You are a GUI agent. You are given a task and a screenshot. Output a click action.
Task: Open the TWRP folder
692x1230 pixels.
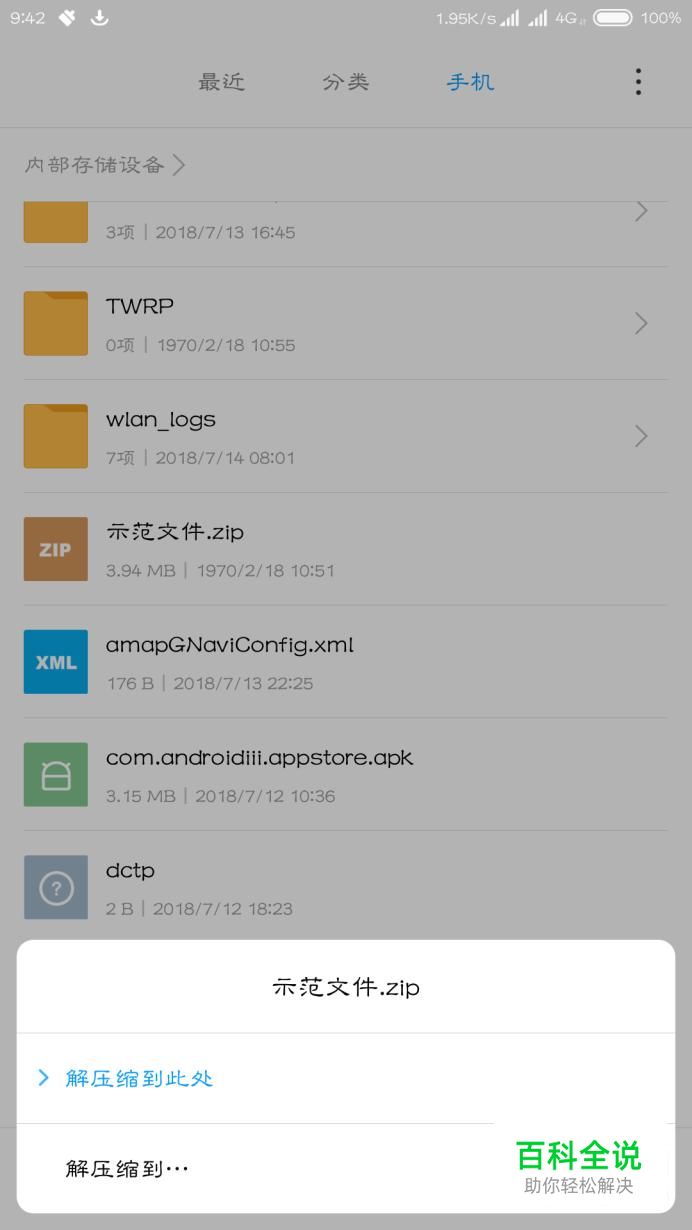point(346,323)
